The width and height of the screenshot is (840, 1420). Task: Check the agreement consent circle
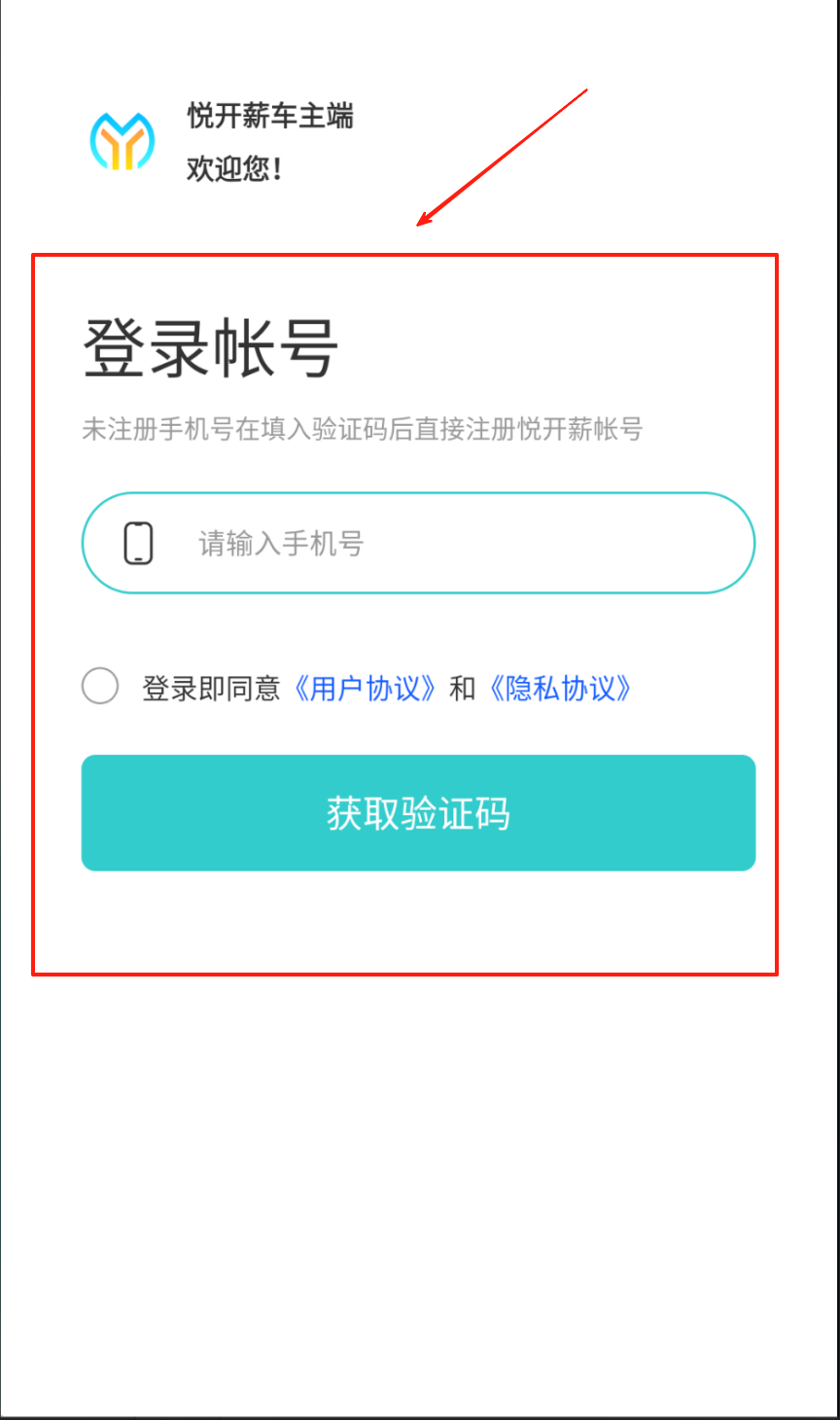click(100, 686)
